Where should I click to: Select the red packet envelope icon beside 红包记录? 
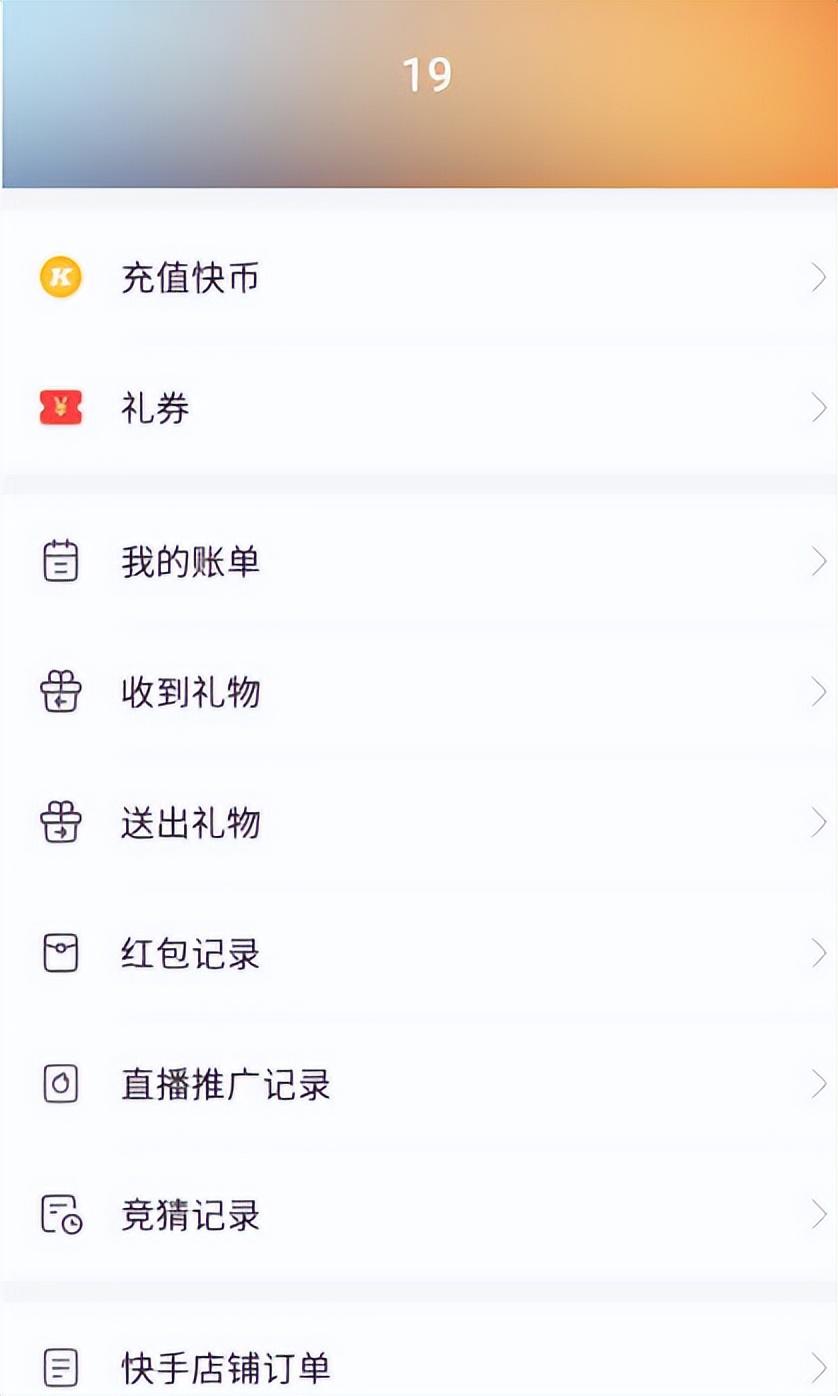pos(60,953)
